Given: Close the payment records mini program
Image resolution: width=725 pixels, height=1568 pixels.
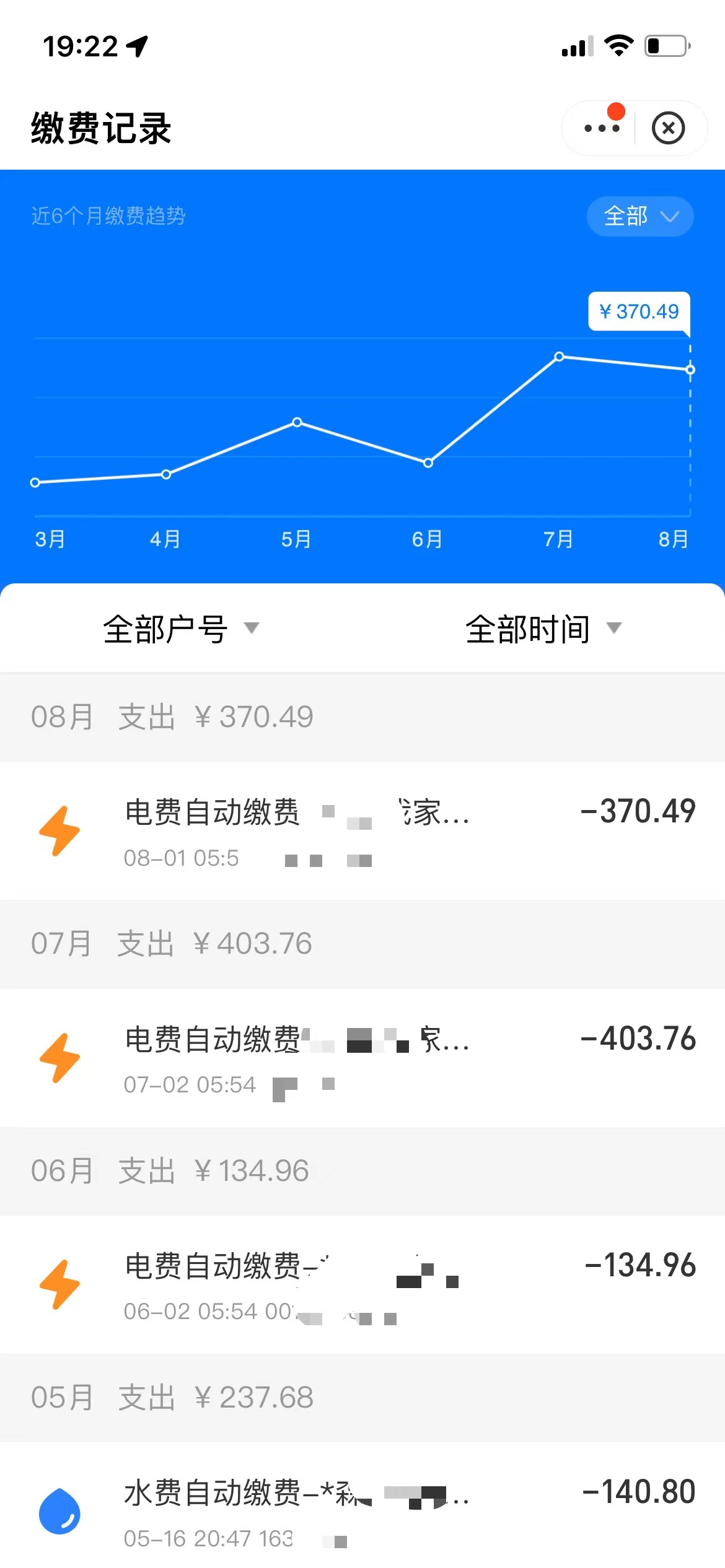Looking at the screenshot, I should tap(669, 128).
